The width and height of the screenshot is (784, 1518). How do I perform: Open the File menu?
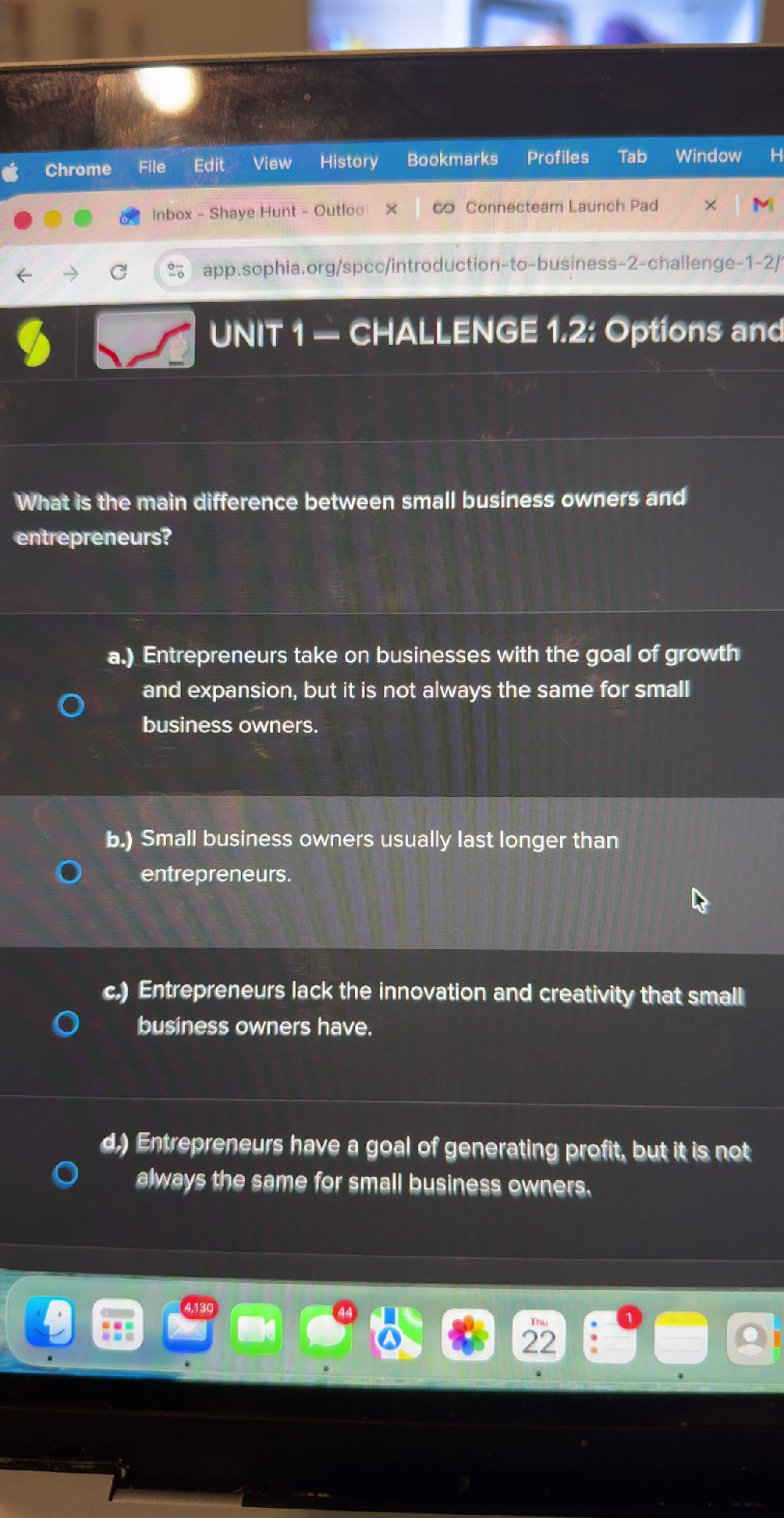pos(152,166)
